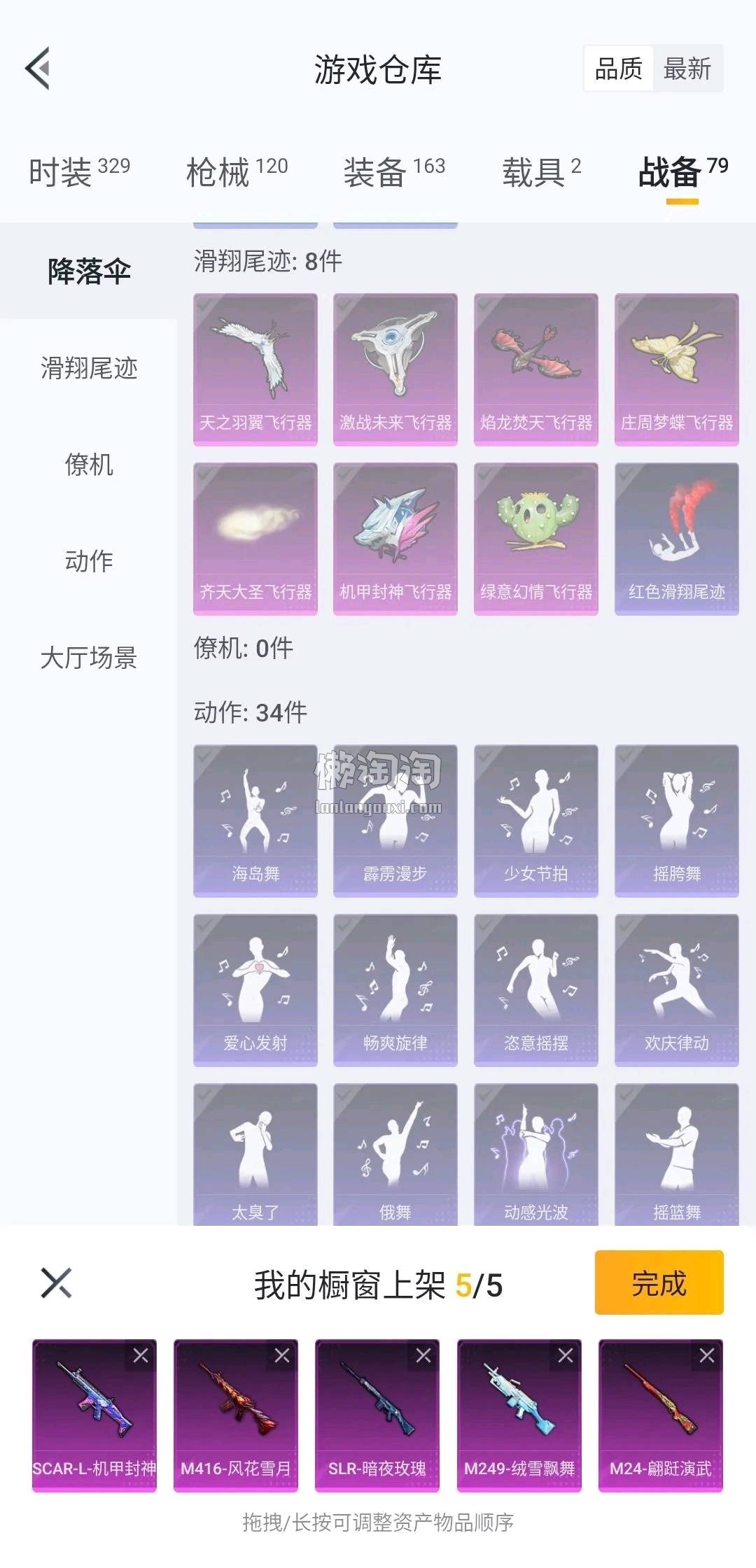
Task: Select the 机甲封神飞行器 item
Action: tap(395, 538)
